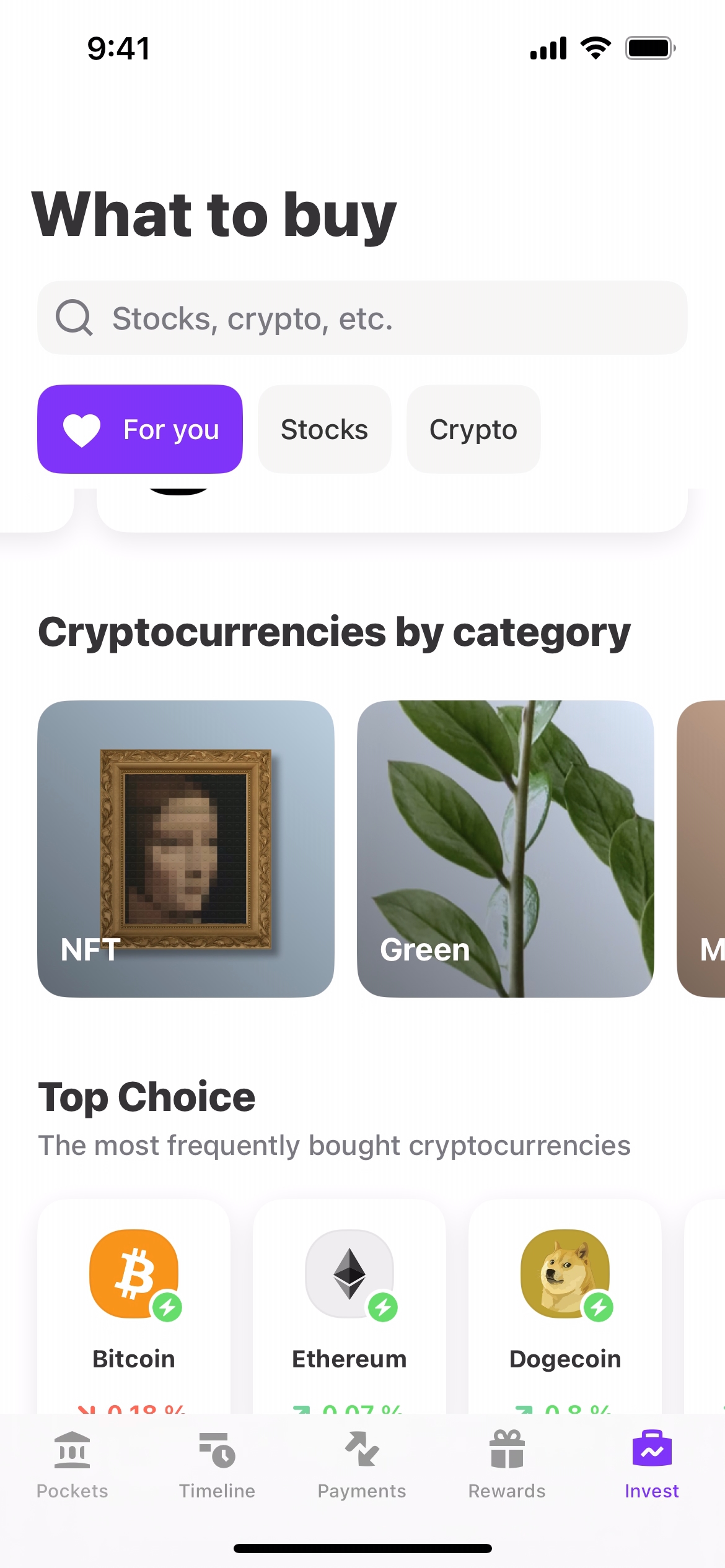Switch to the Stocks filter chip
This screenshot has width=725, height=1568.
coord(324,429)
